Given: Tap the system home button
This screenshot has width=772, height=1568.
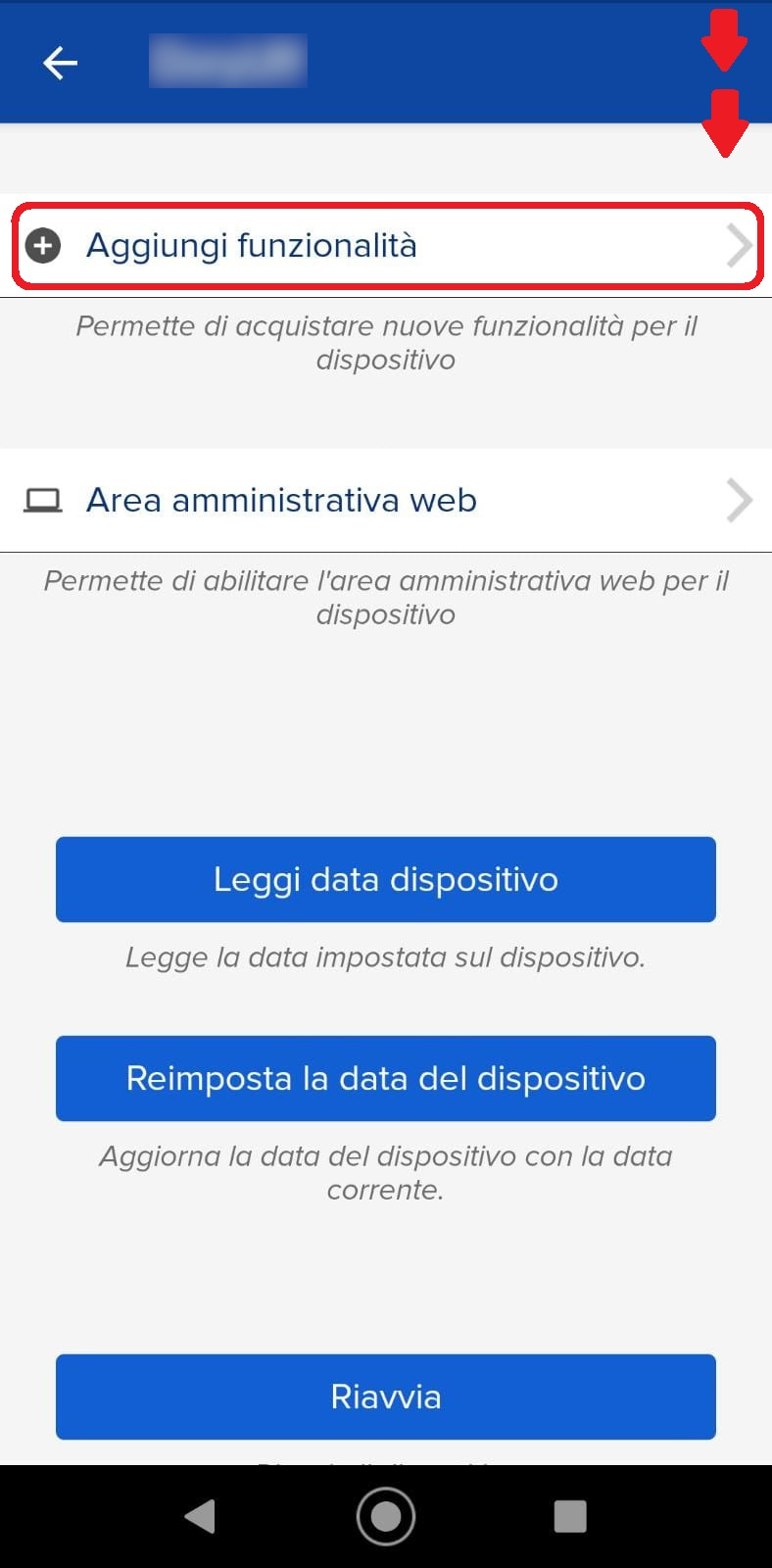Looking at the screenshot, I should [386, 1516].
